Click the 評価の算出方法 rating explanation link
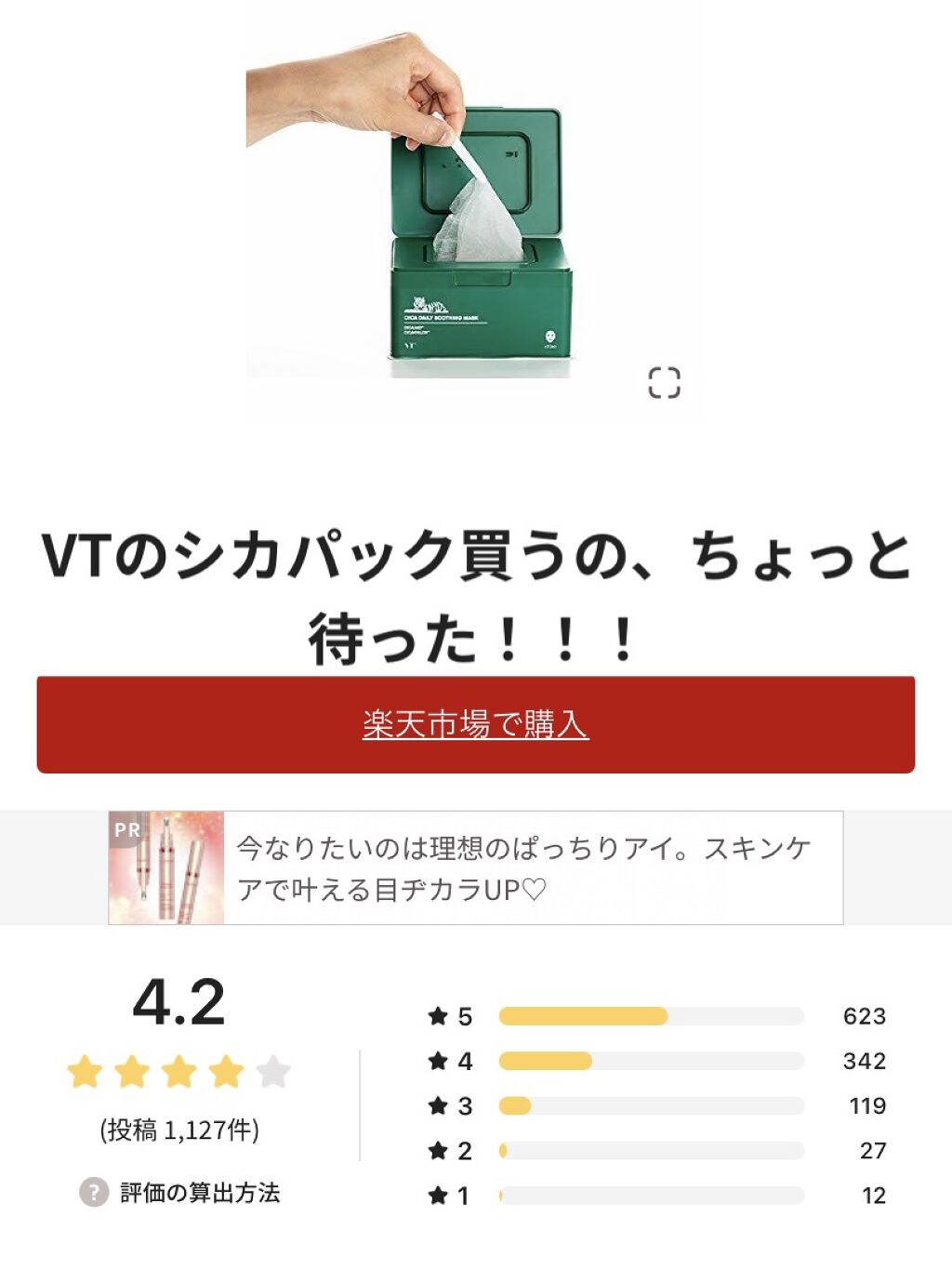The image size is (952, 1269). 200,1192
